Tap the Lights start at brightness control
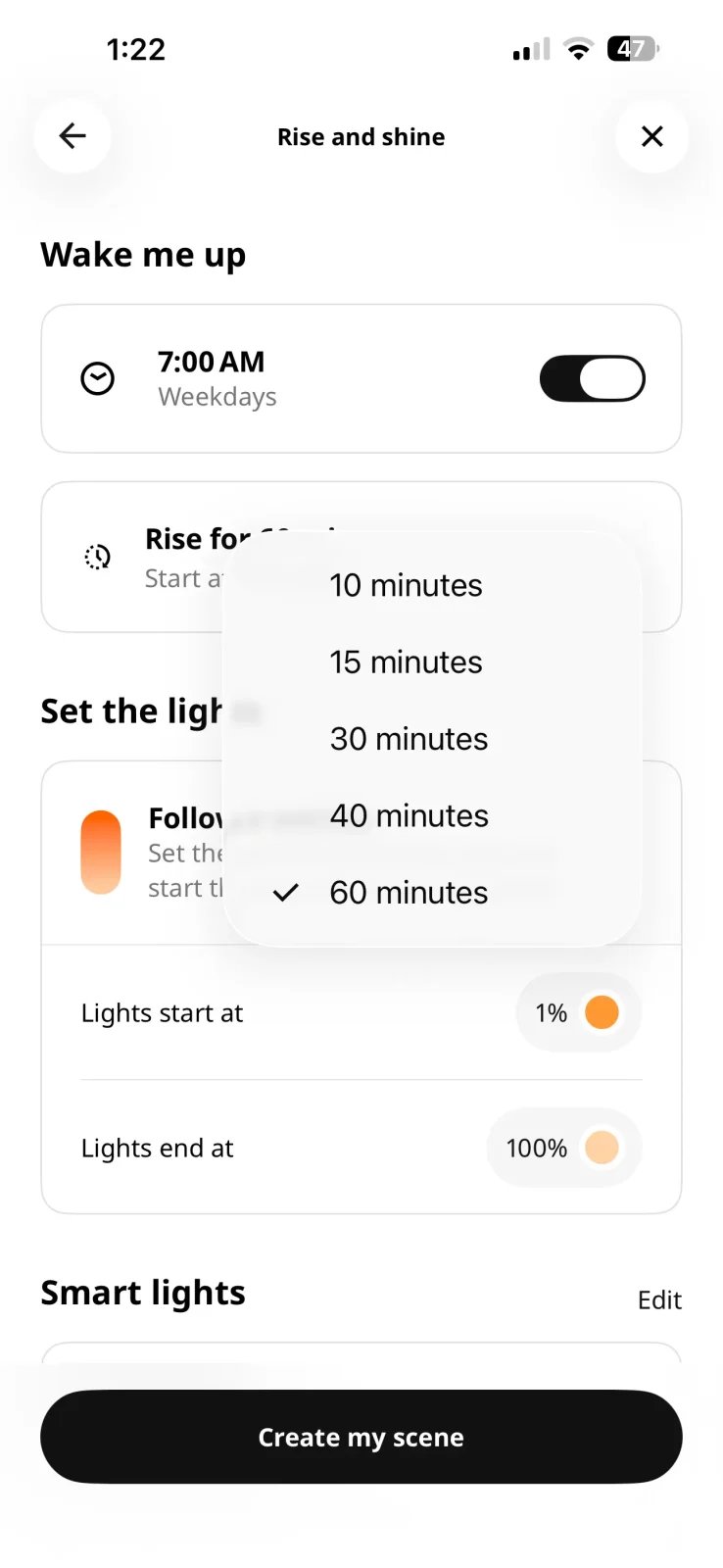 pos(578,1012)
